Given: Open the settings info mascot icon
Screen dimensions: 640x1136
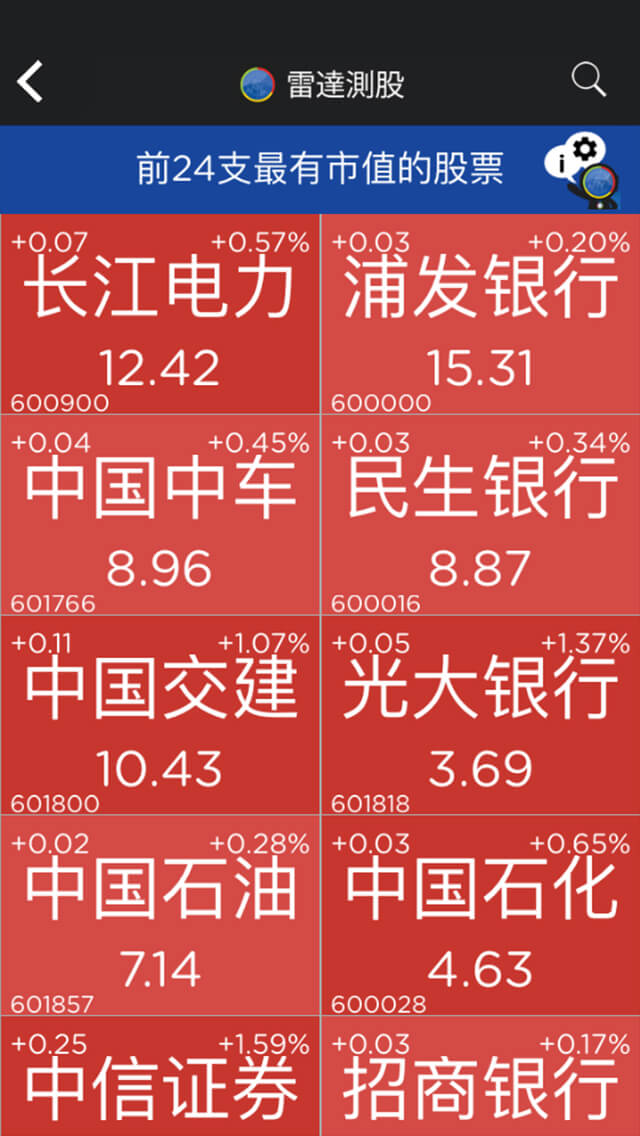Looking at the screenshot, I should tap(582, 172).
